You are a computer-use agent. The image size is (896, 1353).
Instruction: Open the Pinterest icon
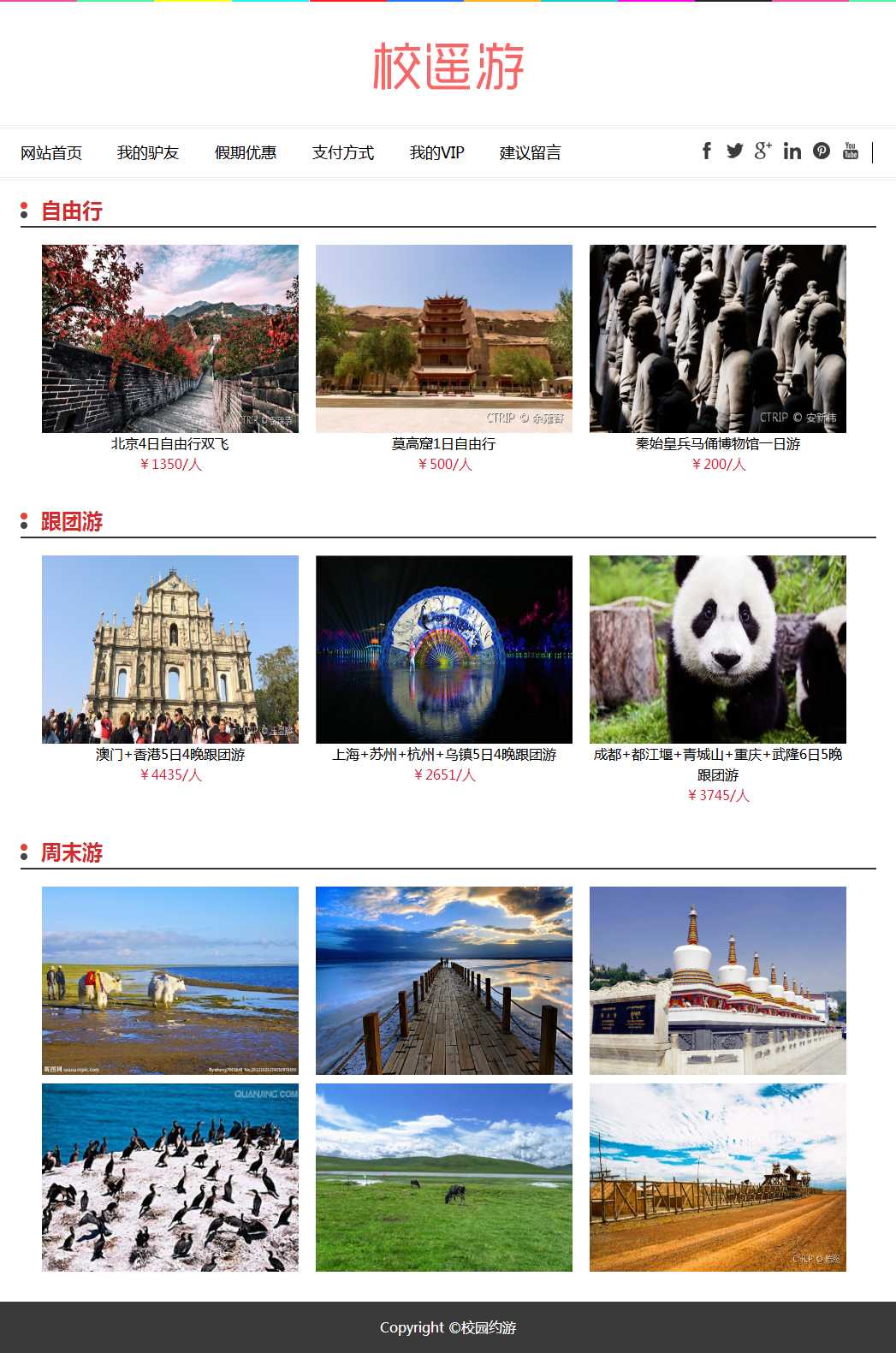pos(822,151)
